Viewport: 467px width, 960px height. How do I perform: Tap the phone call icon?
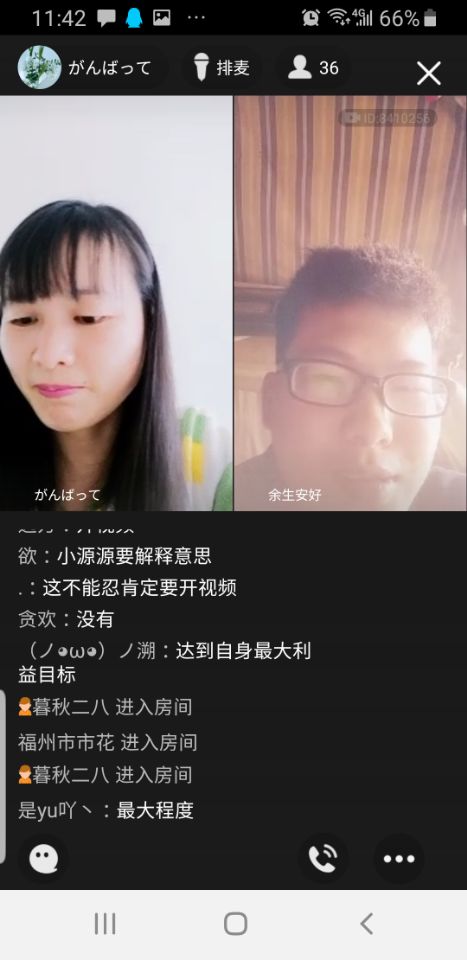[323, 858]
